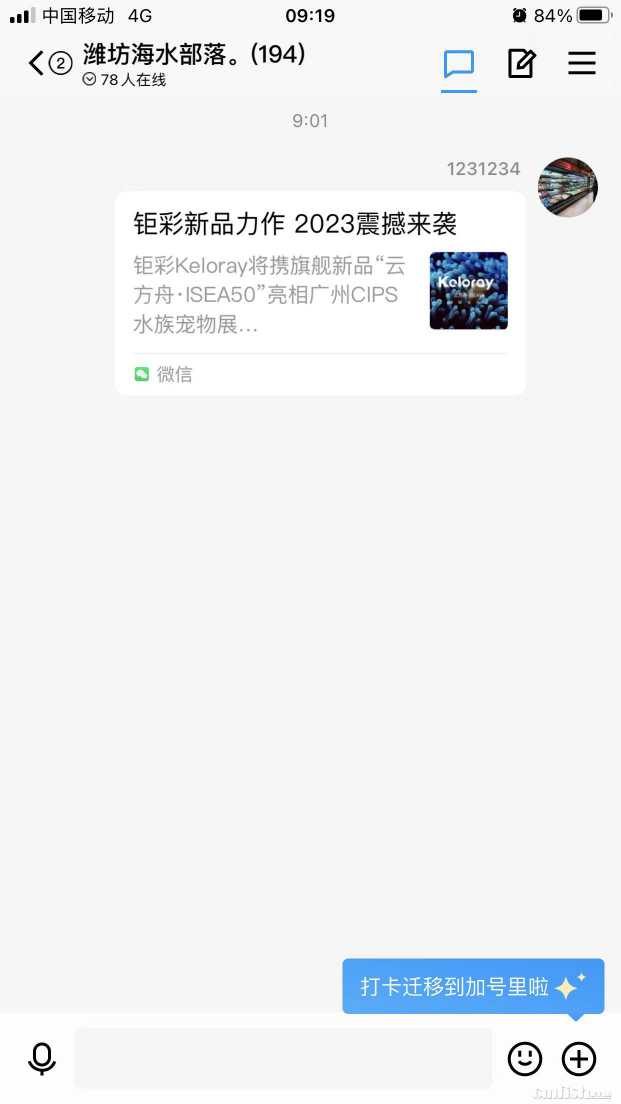Screen dimensions: 621x1104
Task: View profile of sender 1231234
Action: point(567,187)
